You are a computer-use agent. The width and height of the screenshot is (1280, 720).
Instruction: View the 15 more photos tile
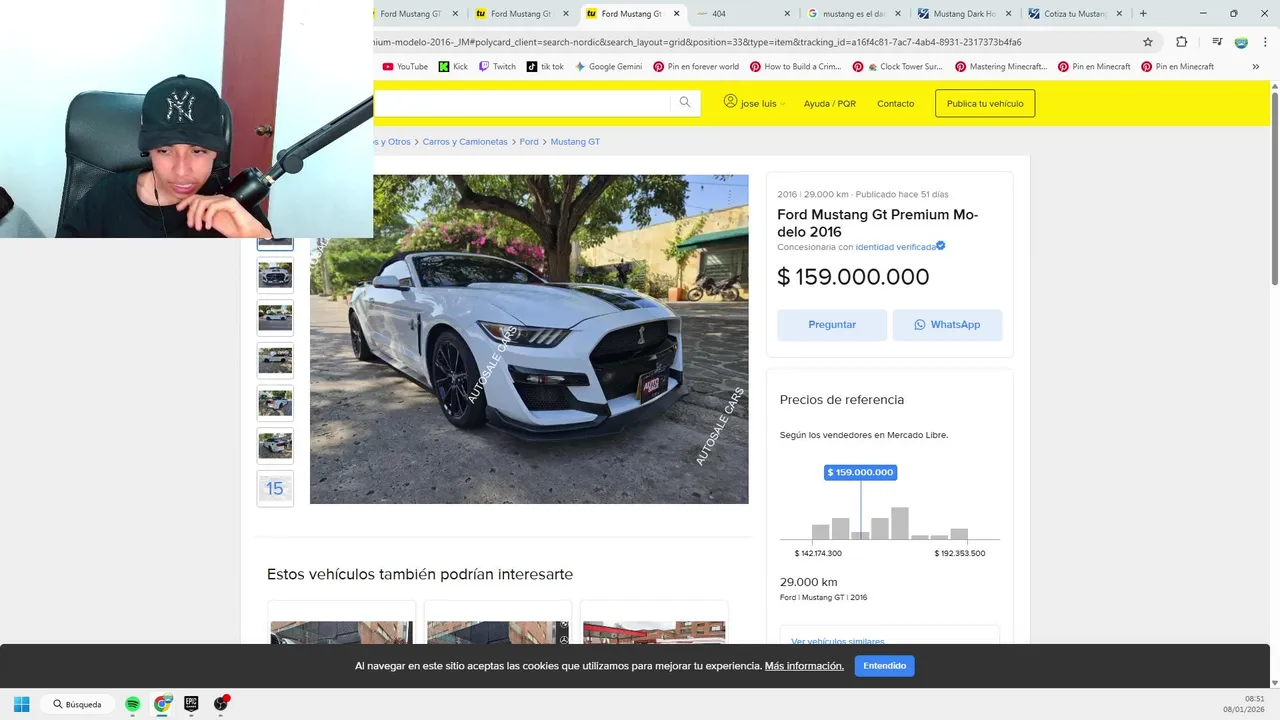click(275, 488)
